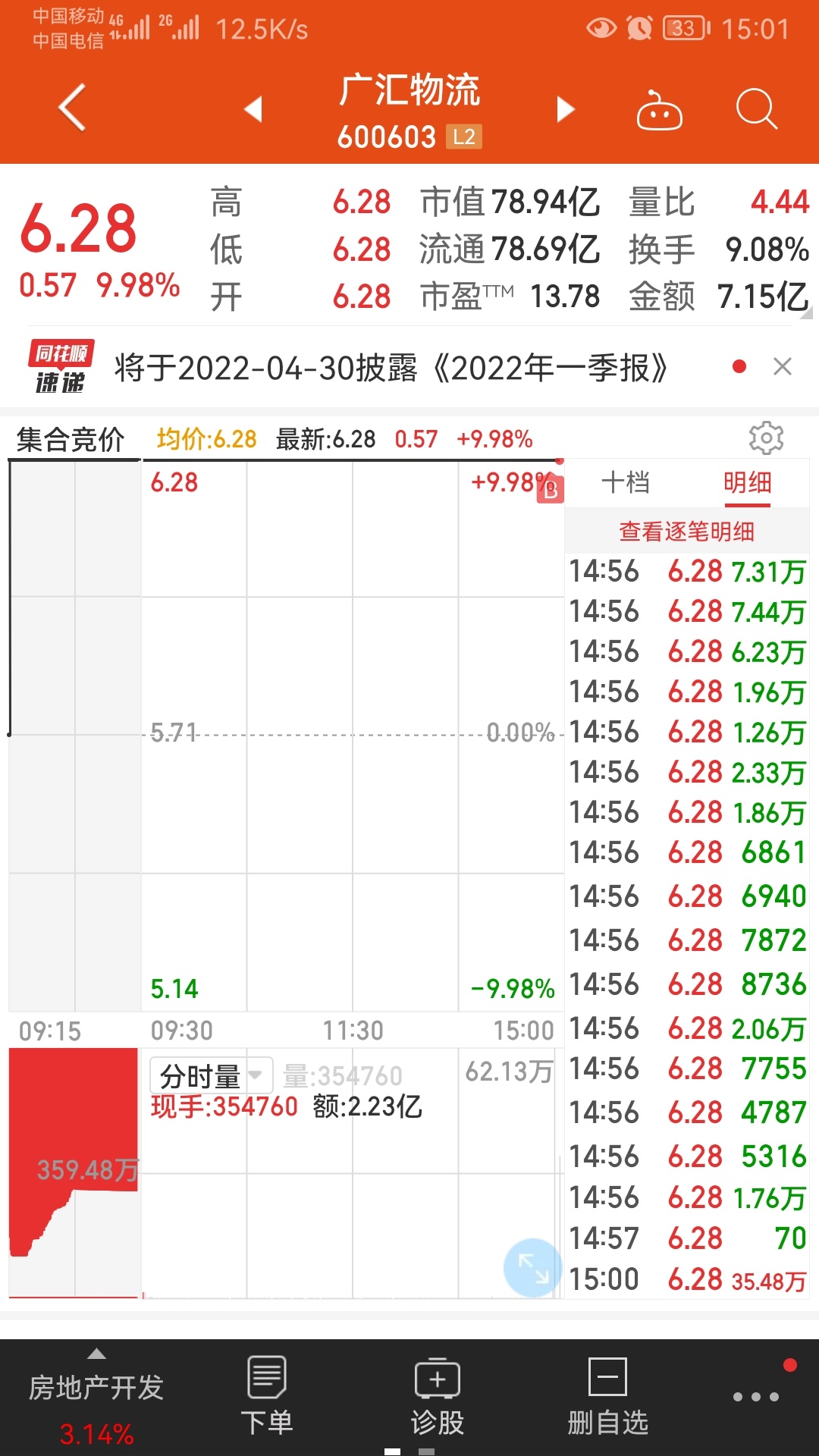Switch to the previous stock

pyautogui.click(x=253, y=109)
